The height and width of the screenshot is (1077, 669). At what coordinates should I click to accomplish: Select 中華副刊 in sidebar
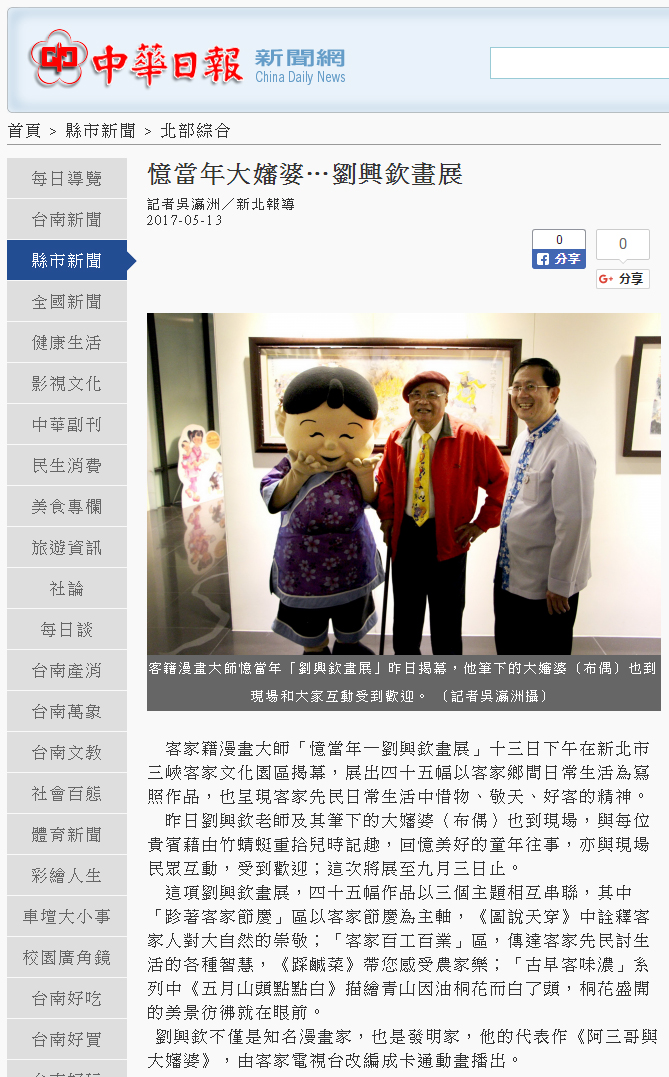tap(67, 424)
